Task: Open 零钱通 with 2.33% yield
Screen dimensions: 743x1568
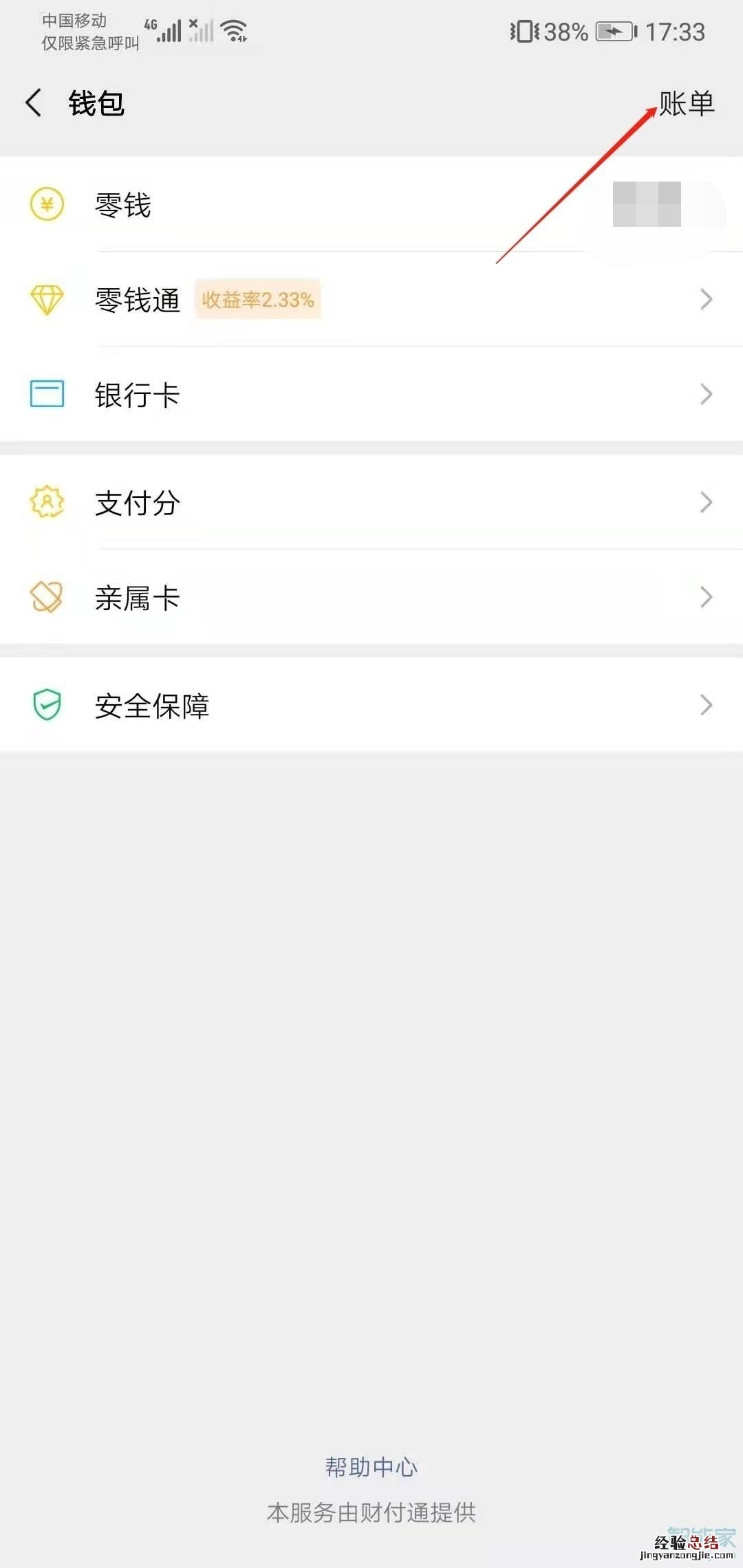Action: pos(371,299)
